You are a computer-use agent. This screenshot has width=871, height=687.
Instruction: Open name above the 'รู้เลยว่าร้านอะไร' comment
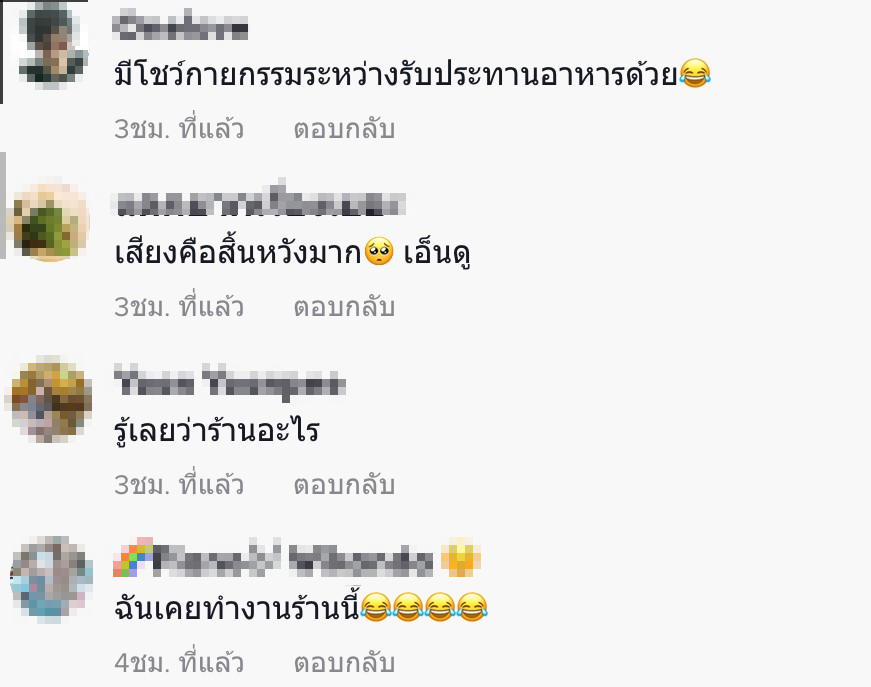click(229, 384)
